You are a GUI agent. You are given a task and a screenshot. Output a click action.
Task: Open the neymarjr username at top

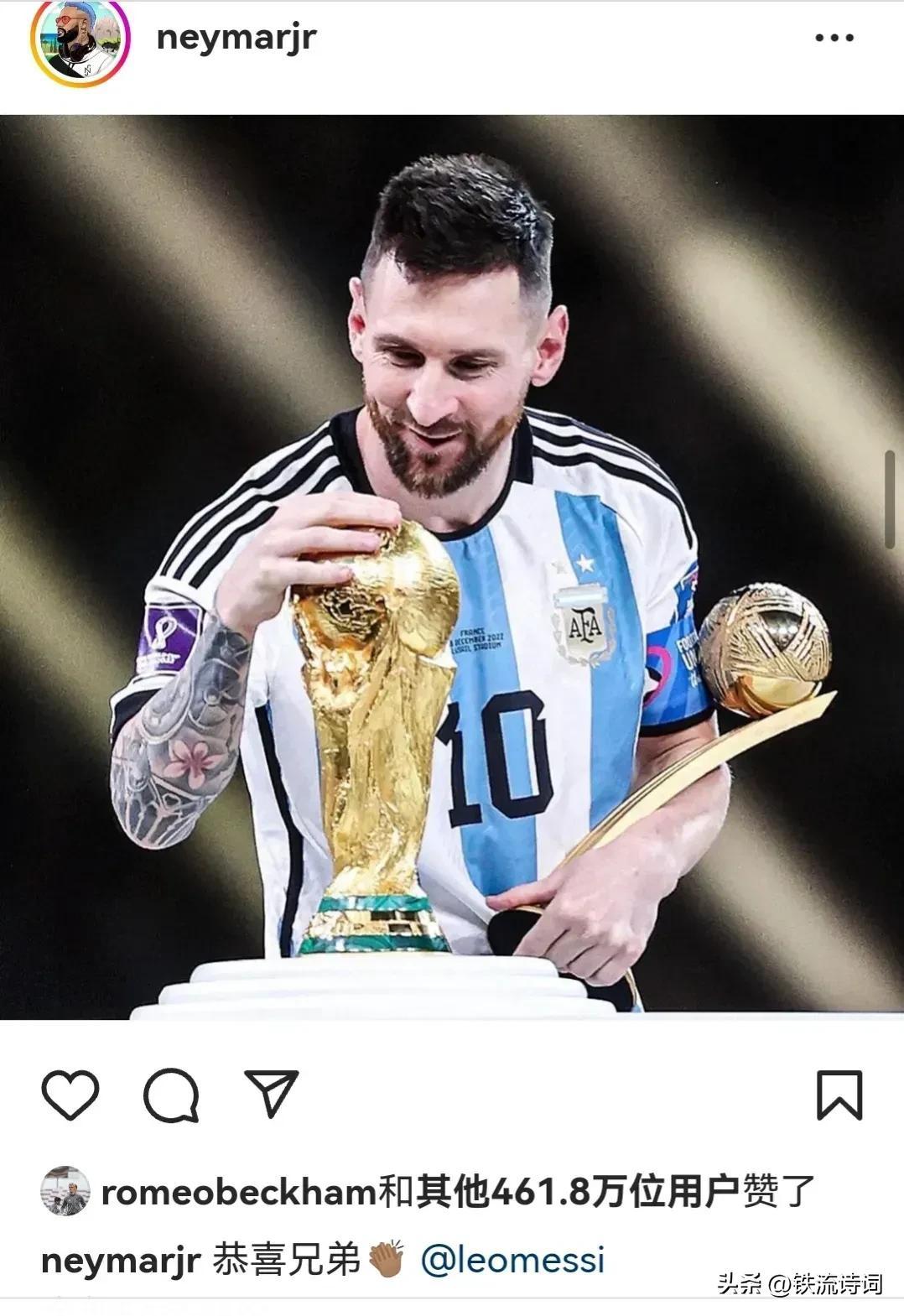[x=236, y=38]
